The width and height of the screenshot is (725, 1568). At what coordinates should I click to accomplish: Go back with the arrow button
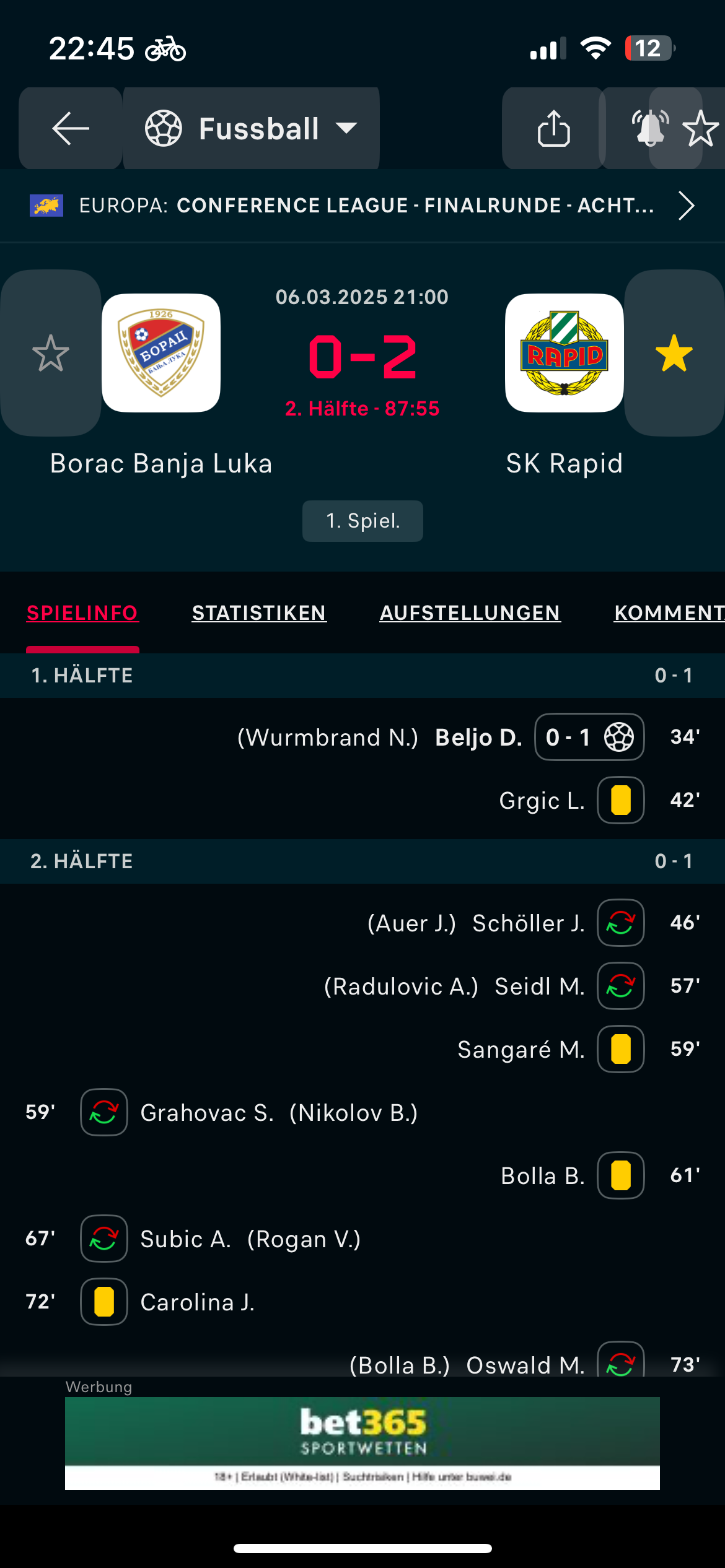pyautogui.click(x=71, y=128)
